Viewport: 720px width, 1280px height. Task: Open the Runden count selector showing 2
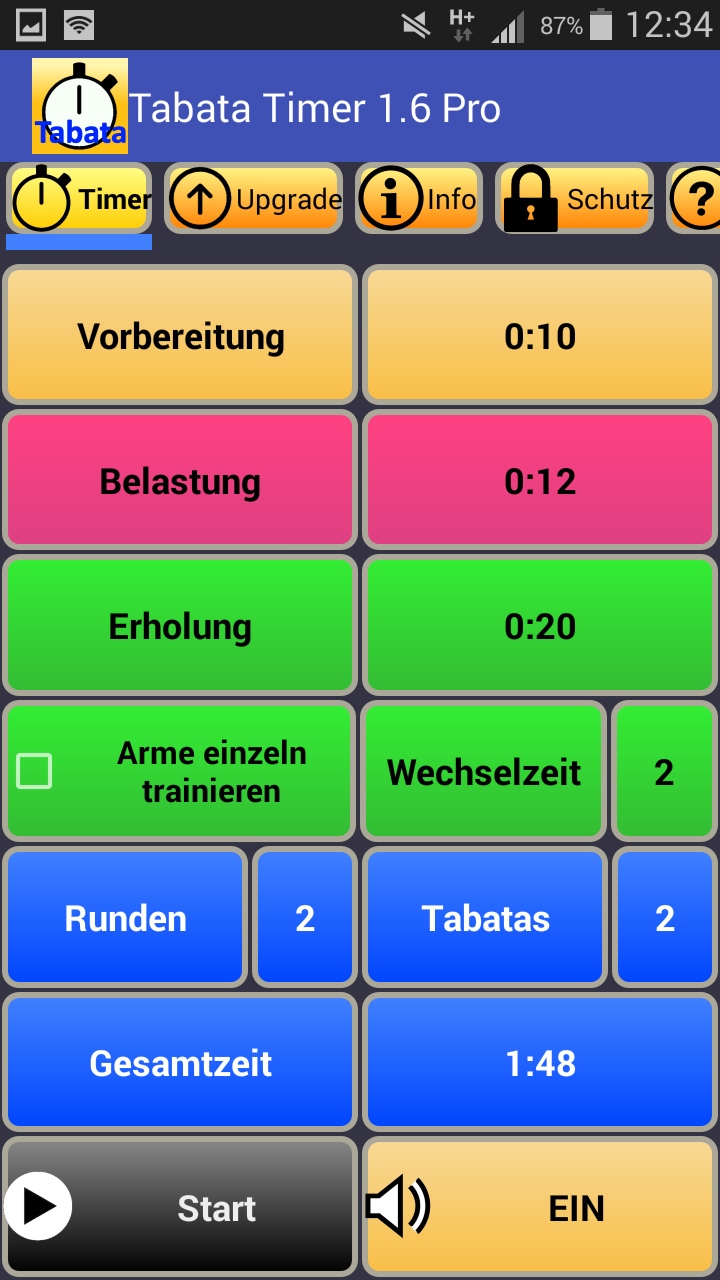(x=305, y=917)
